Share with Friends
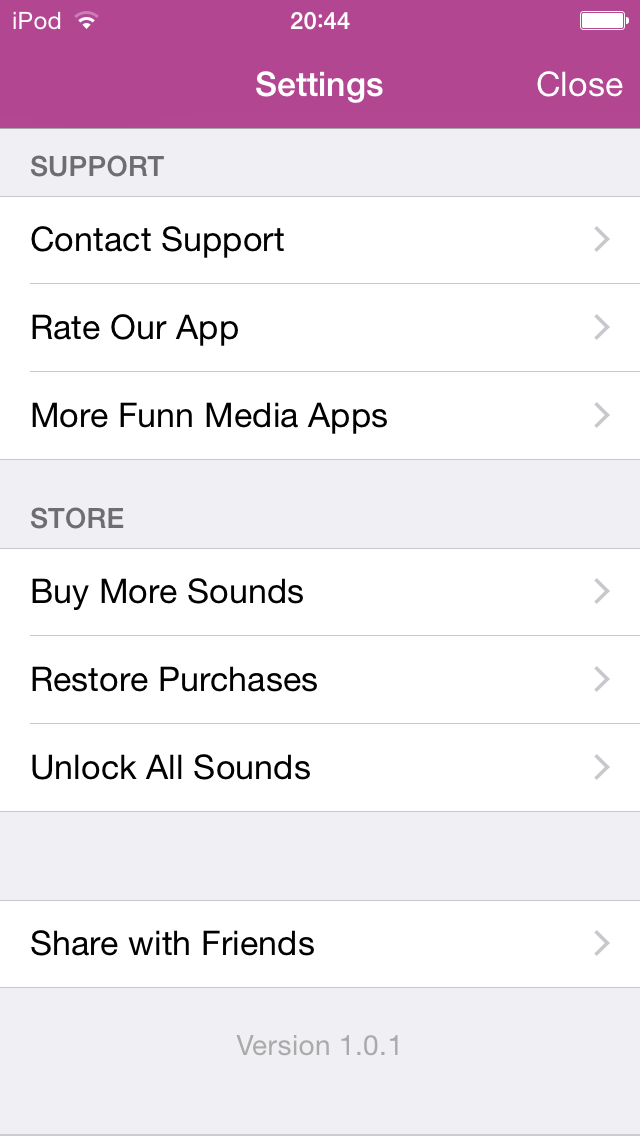The image size is (640, 1136). 320,944
